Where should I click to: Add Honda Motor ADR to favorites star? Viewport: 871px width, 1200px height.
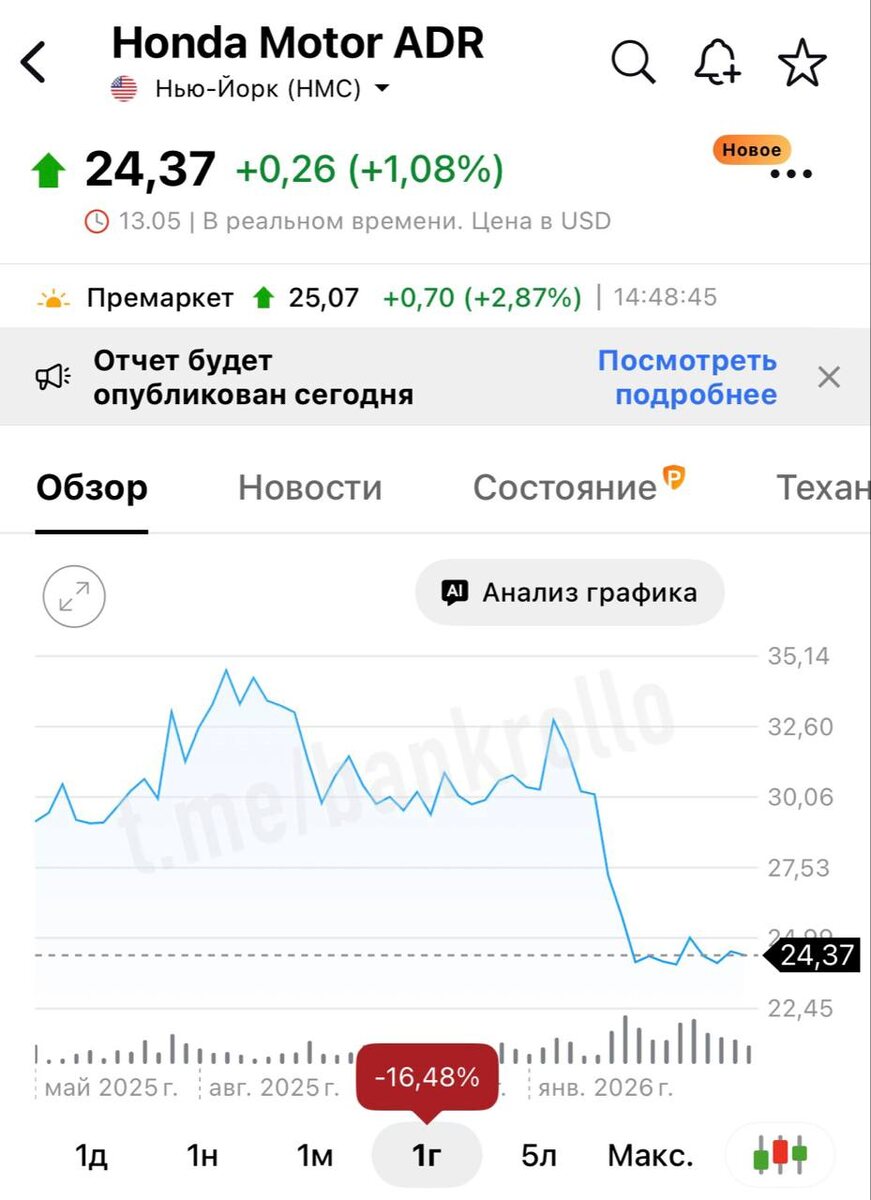click(802, 62)
